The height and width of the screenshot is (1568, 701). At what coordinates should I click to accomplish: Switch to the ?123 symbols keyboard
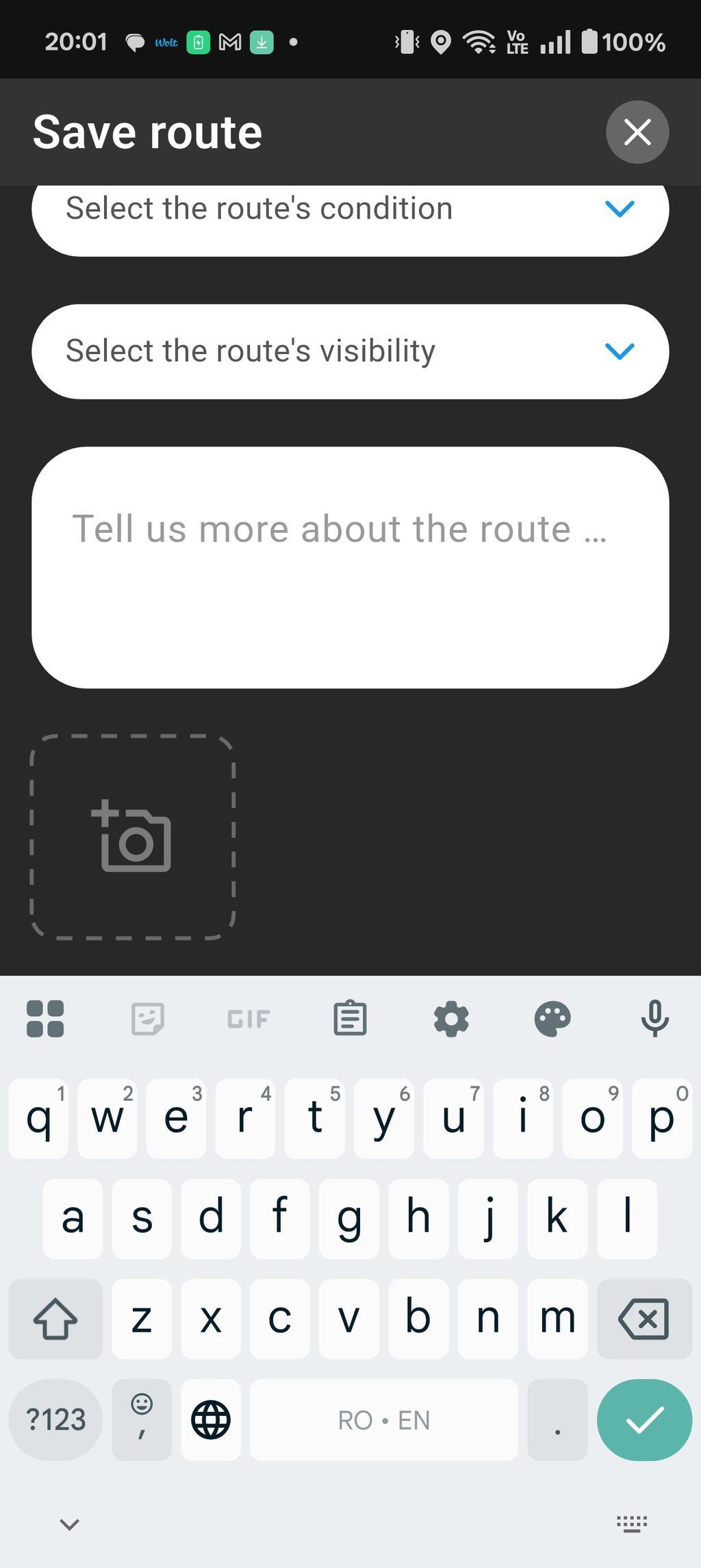pos(55,1419)
